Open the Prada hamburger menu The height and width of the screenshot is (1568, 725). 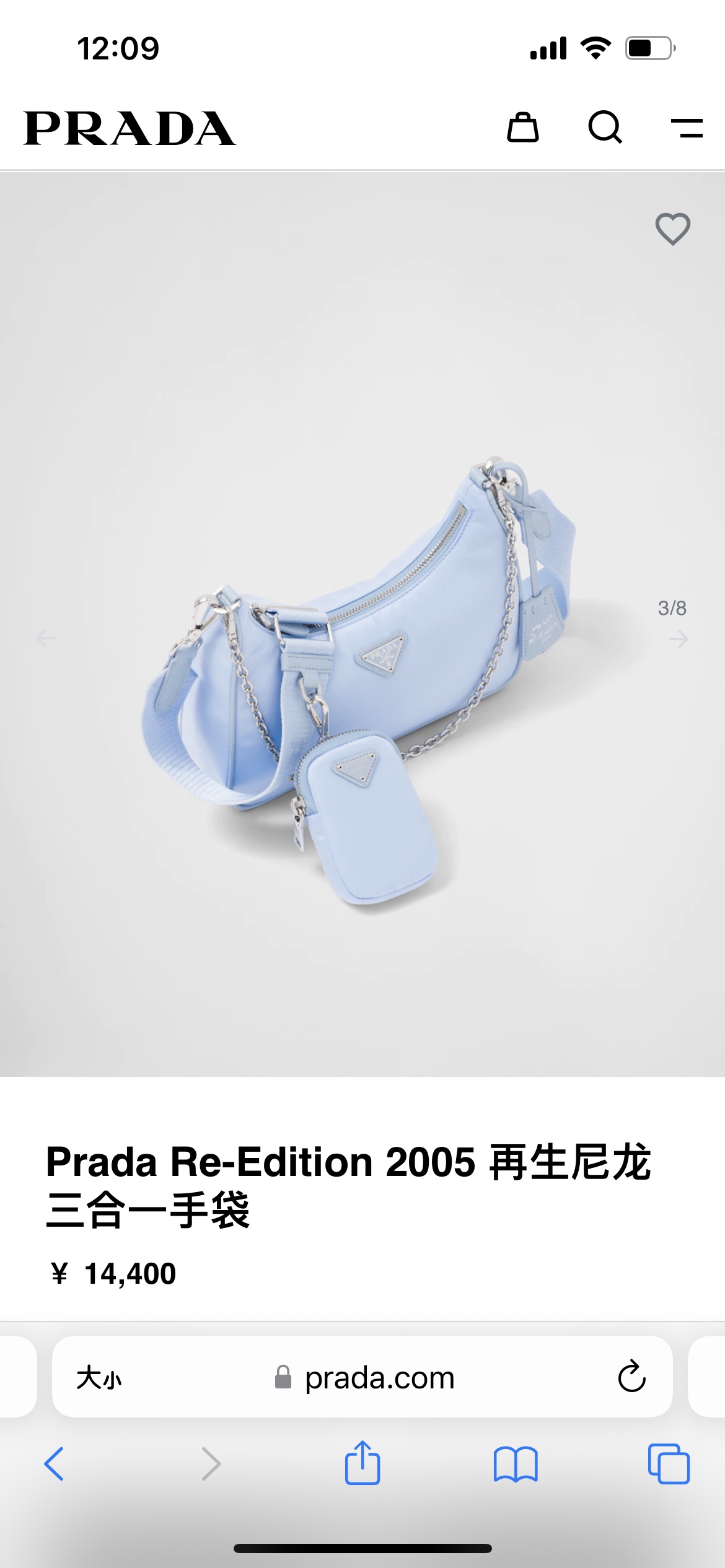tap(687, 128)
